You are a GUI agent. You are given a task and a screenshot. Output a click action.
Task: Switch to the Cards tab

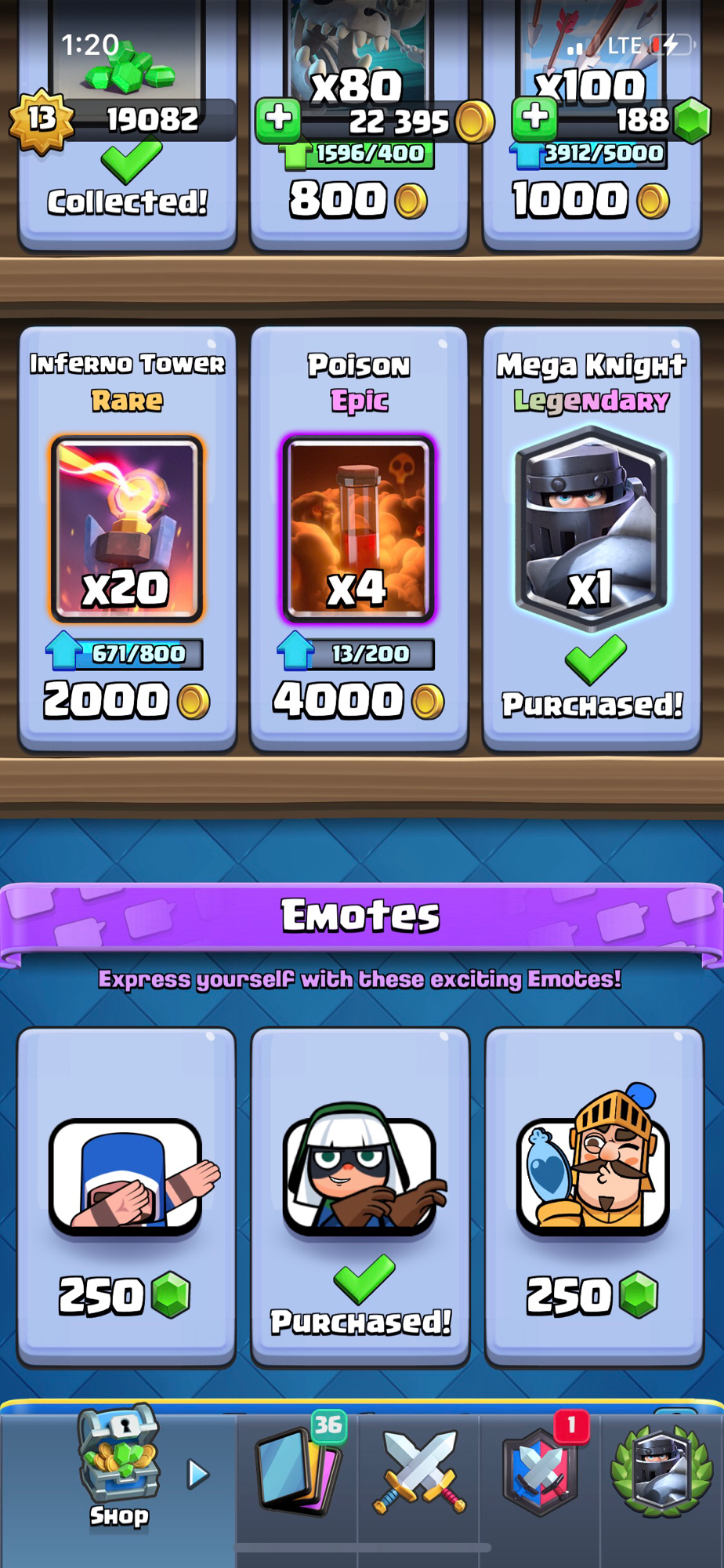tap(298, 1472)
